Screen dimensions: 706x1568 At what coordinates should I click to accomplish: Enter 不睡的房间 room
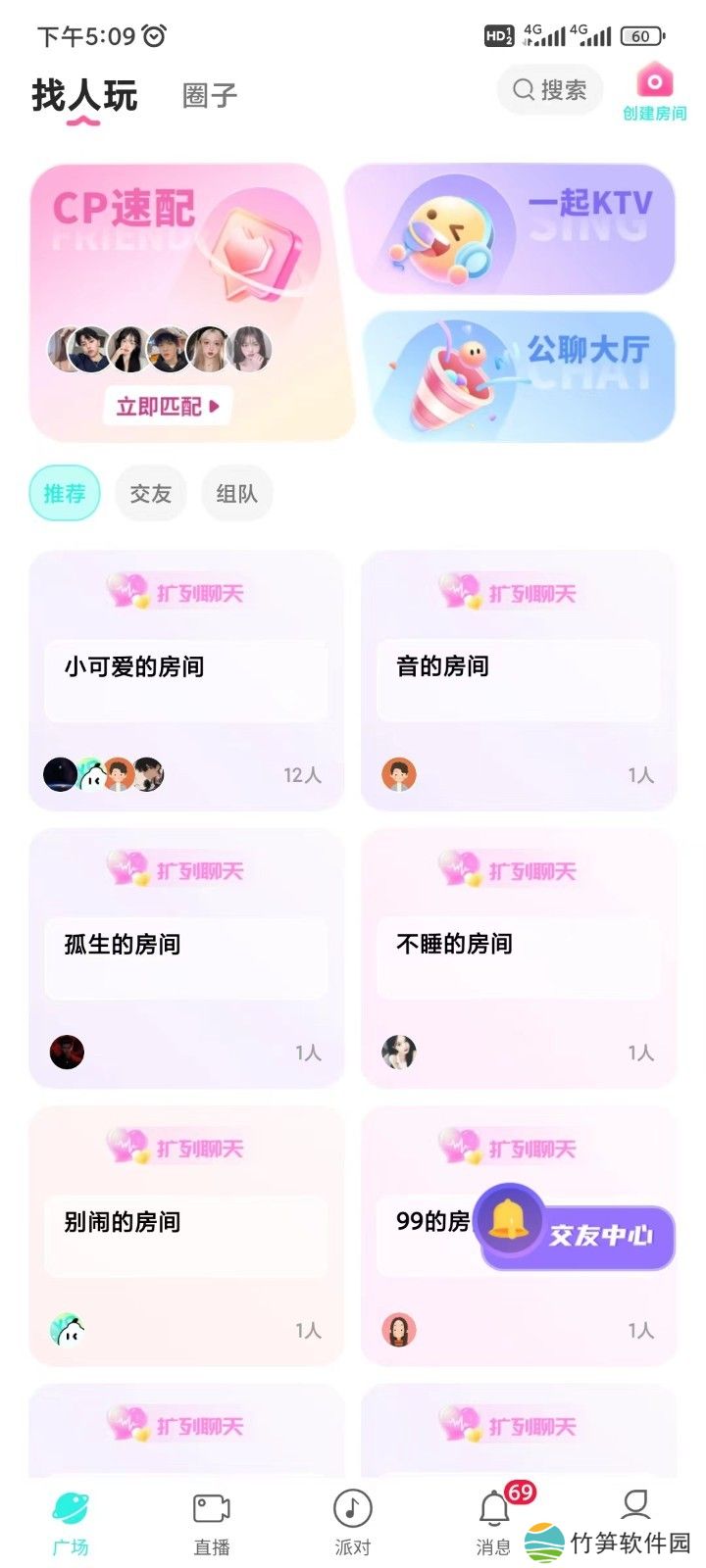(519, 957)
